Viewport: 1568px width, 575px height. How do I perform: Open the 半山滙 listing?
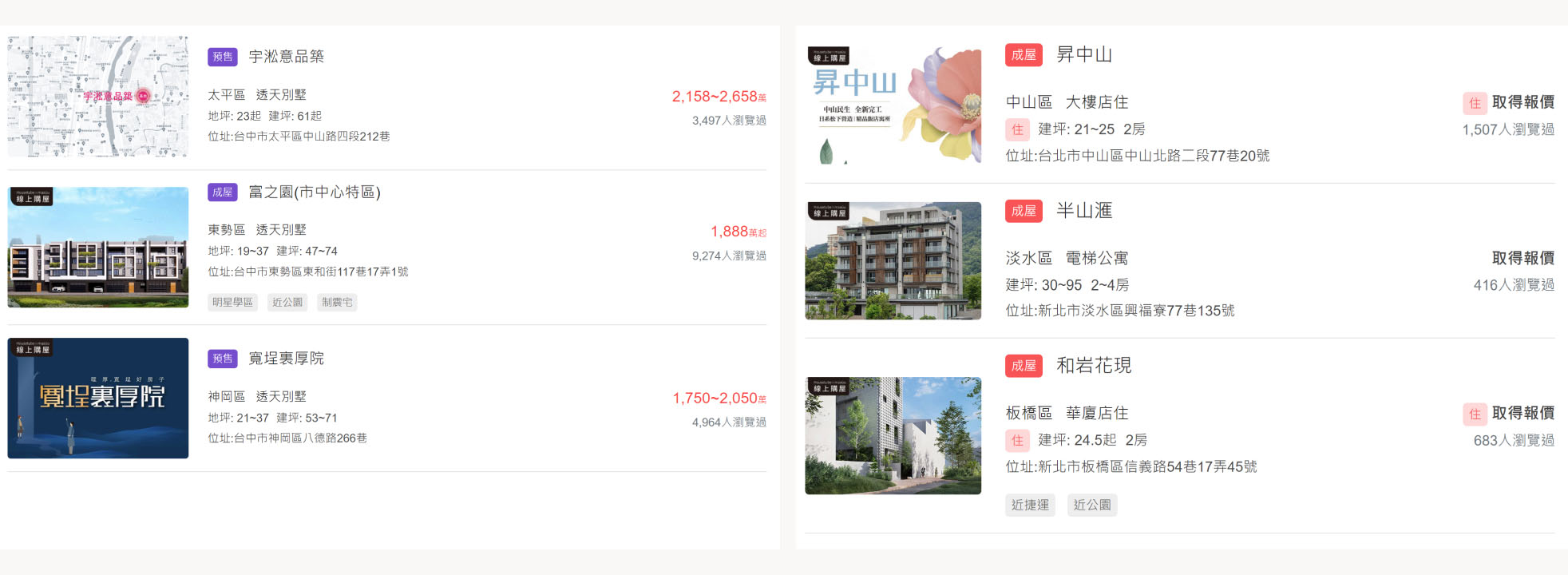pyautogui.click(x=1083, y=211)
